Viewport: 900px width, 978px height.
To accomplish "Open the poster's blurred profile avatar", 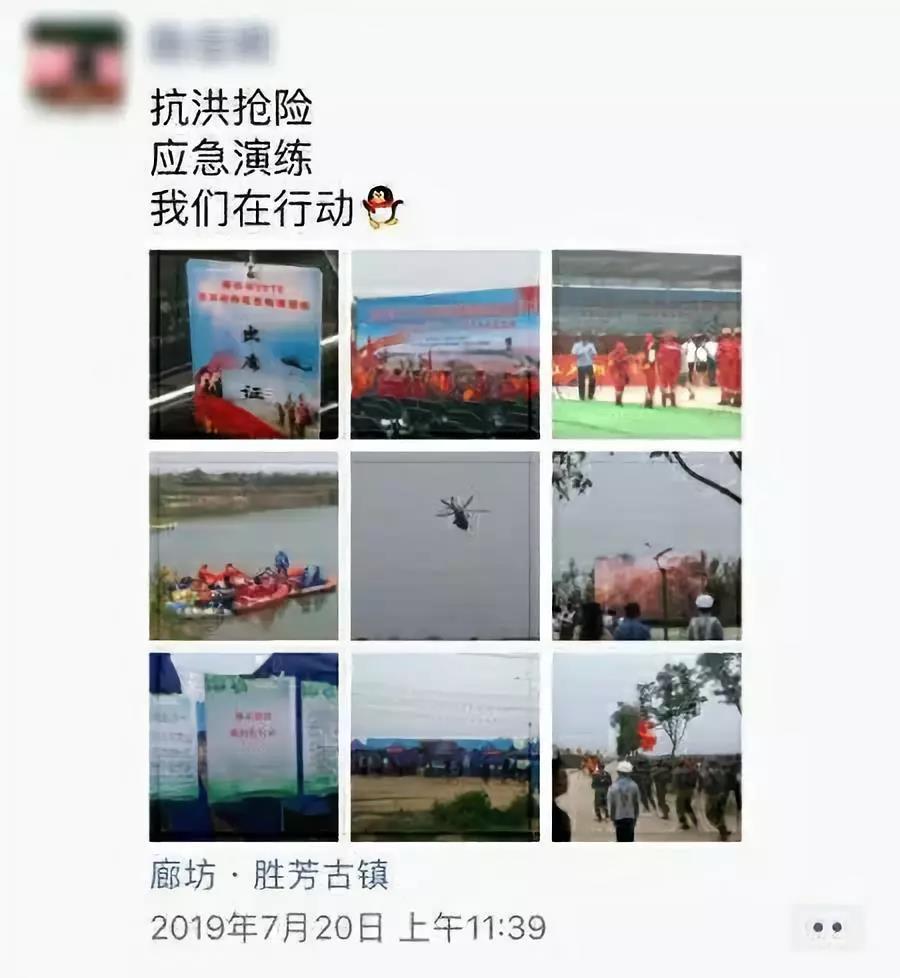I will point(76,62).
